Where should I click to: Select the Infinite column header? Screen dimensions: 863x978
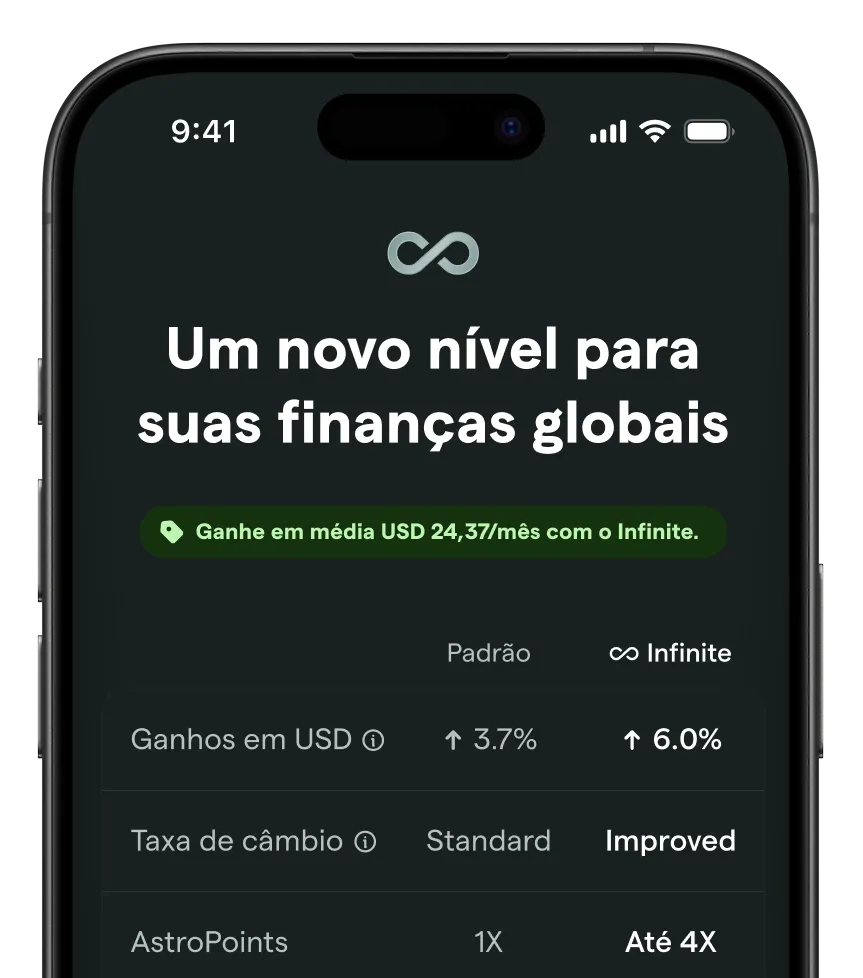pos(670,652)
